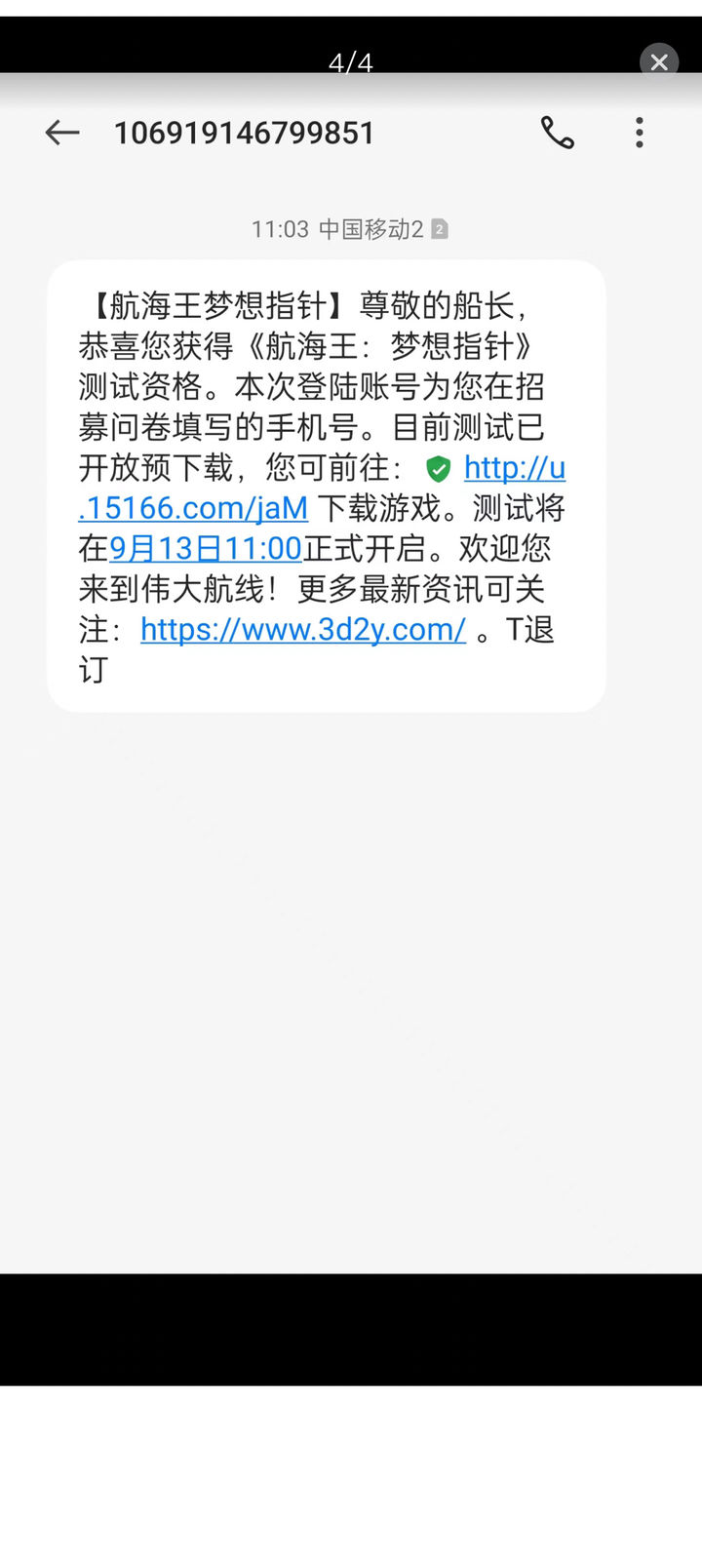Open the overflow menu at top right
Viewport: 702px width, 1568px height.
click(639, 133)
